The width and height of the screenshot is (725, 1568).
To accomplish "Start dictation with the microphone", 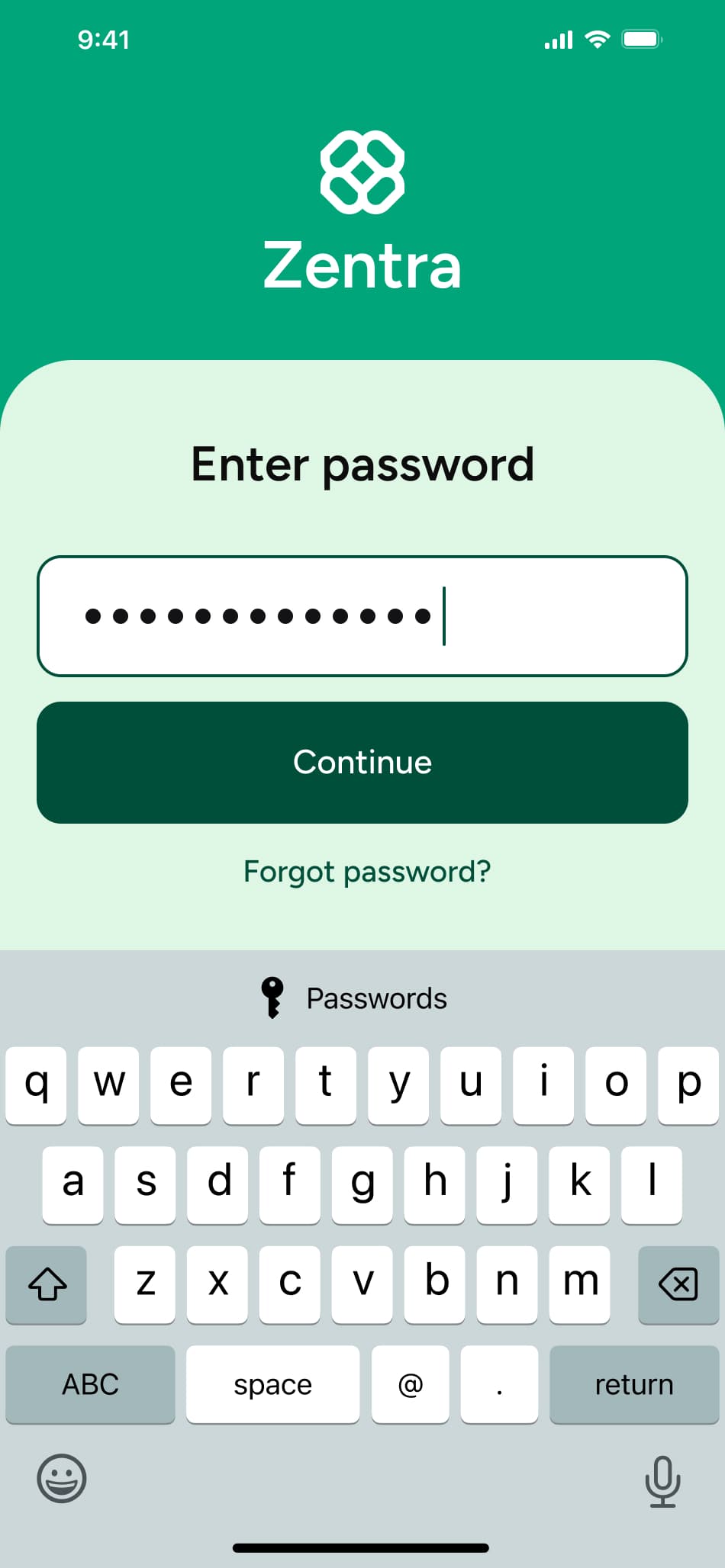I will click(x=662, y=1481).
